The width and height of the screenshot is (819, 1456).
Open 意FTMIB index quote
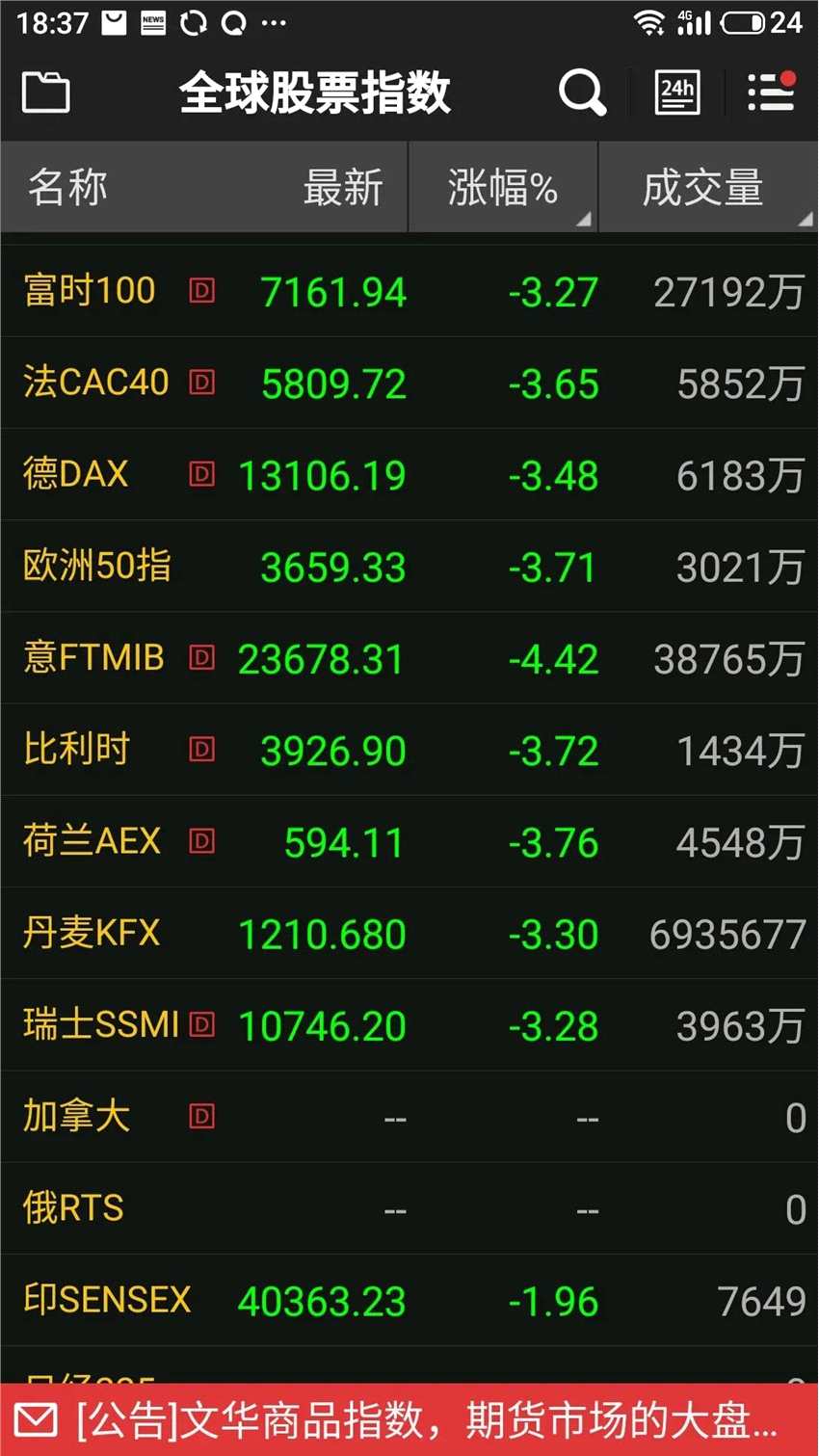(x=409, y=659)
